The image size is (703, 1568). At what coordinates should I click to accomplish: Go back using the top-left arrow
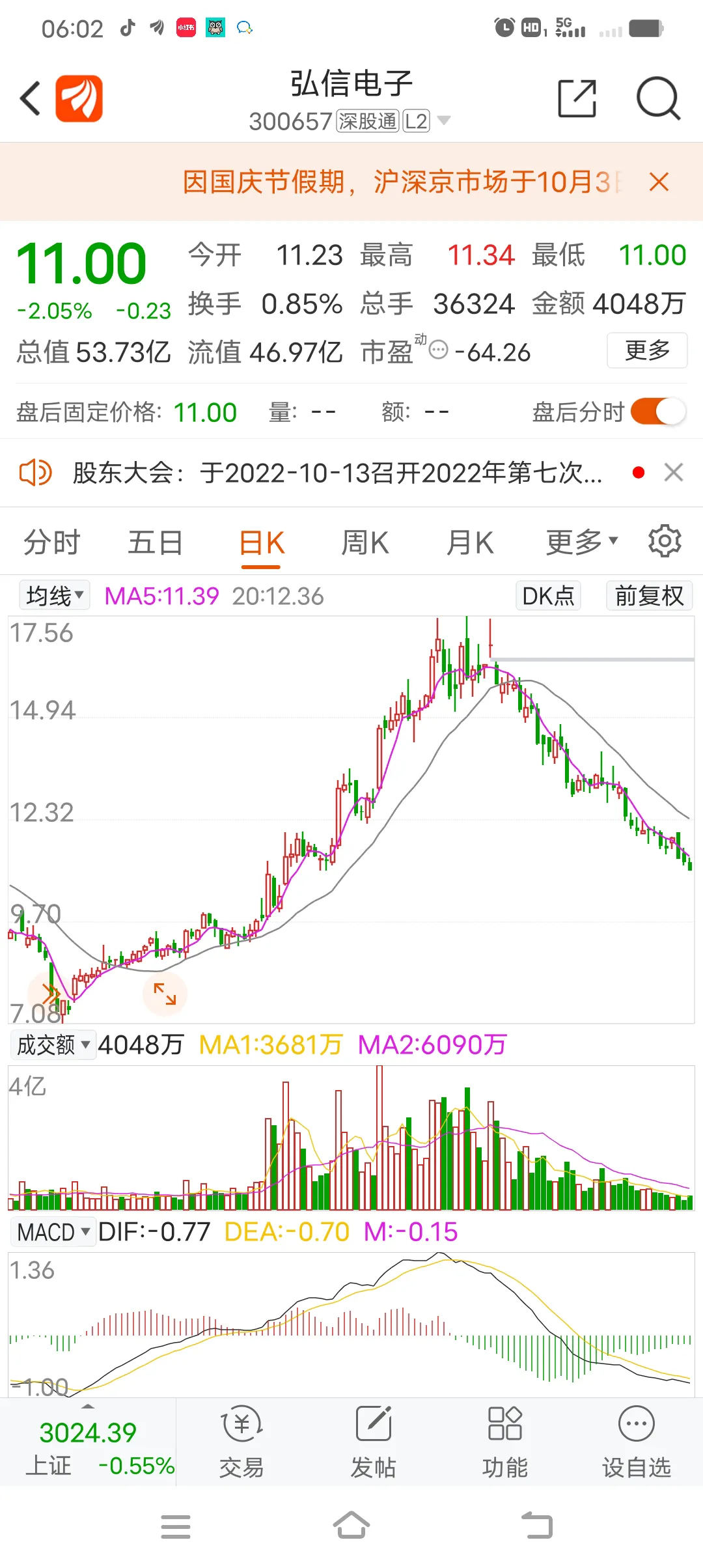click(31, 99)
